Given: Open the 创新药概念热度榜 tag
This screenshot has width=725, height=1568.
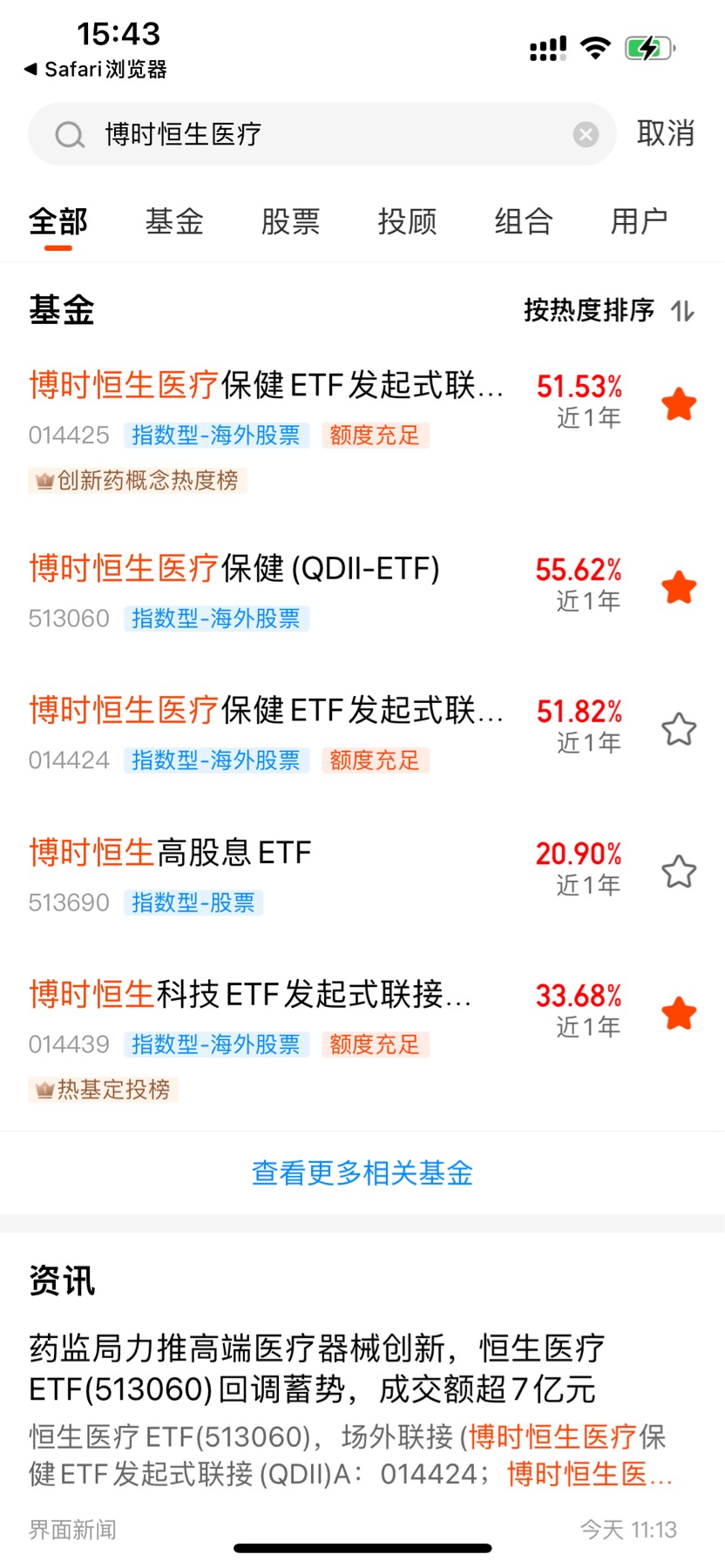Looking at the screenshot, I should coord(138,480).
